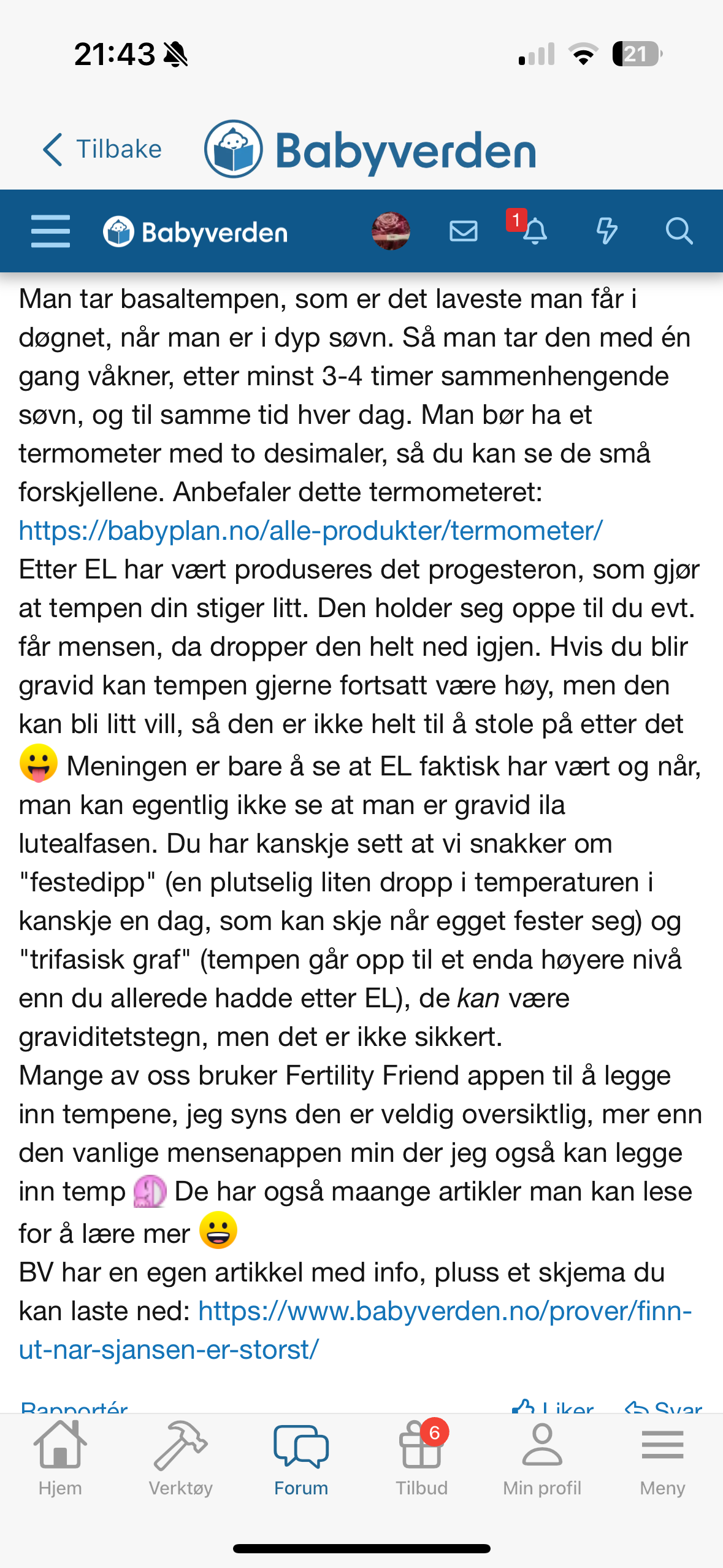Viewport: 723px width, 1568px height.
Task: Switch to the Verktøy tab
Action: tap(180, 1459)
